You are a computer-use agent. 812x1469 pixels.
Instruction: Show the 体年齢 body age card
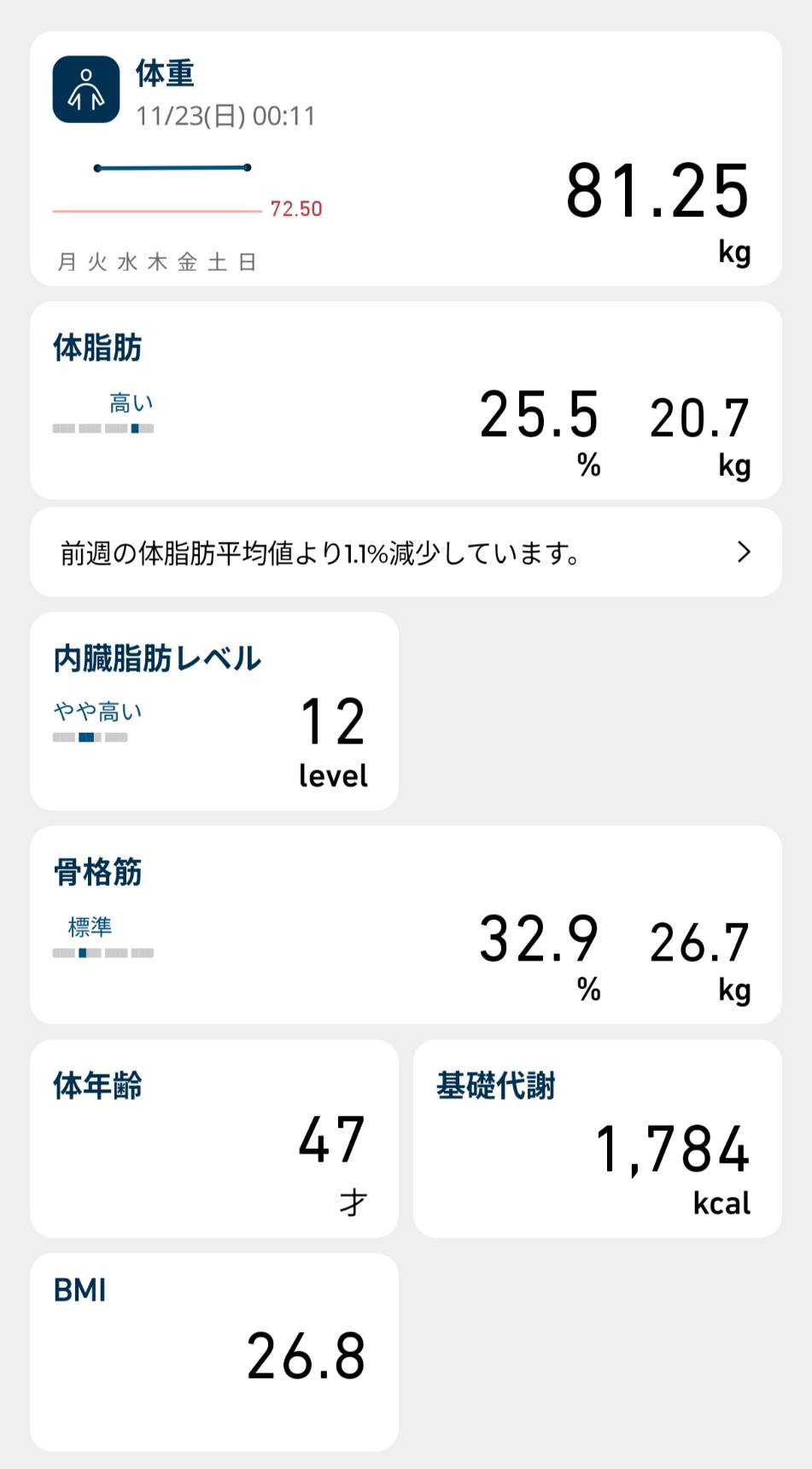[213, 1138]
